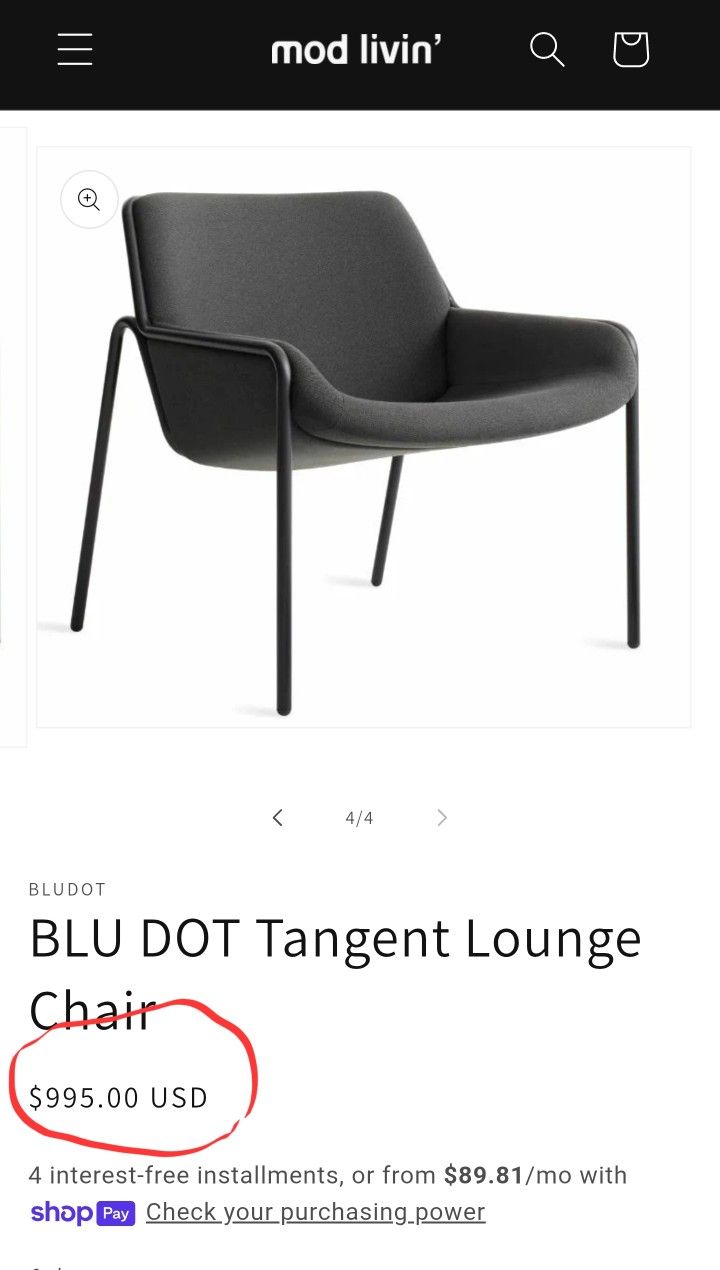Image resolution: width=720 pixels, height=1270 pixels.
Task: Open the site search
Action: pos(547,49)
